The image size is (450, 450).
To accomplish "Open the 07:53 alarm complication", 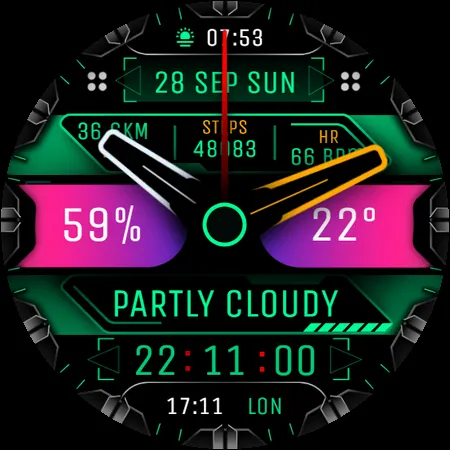I will [x=220, y=38].
